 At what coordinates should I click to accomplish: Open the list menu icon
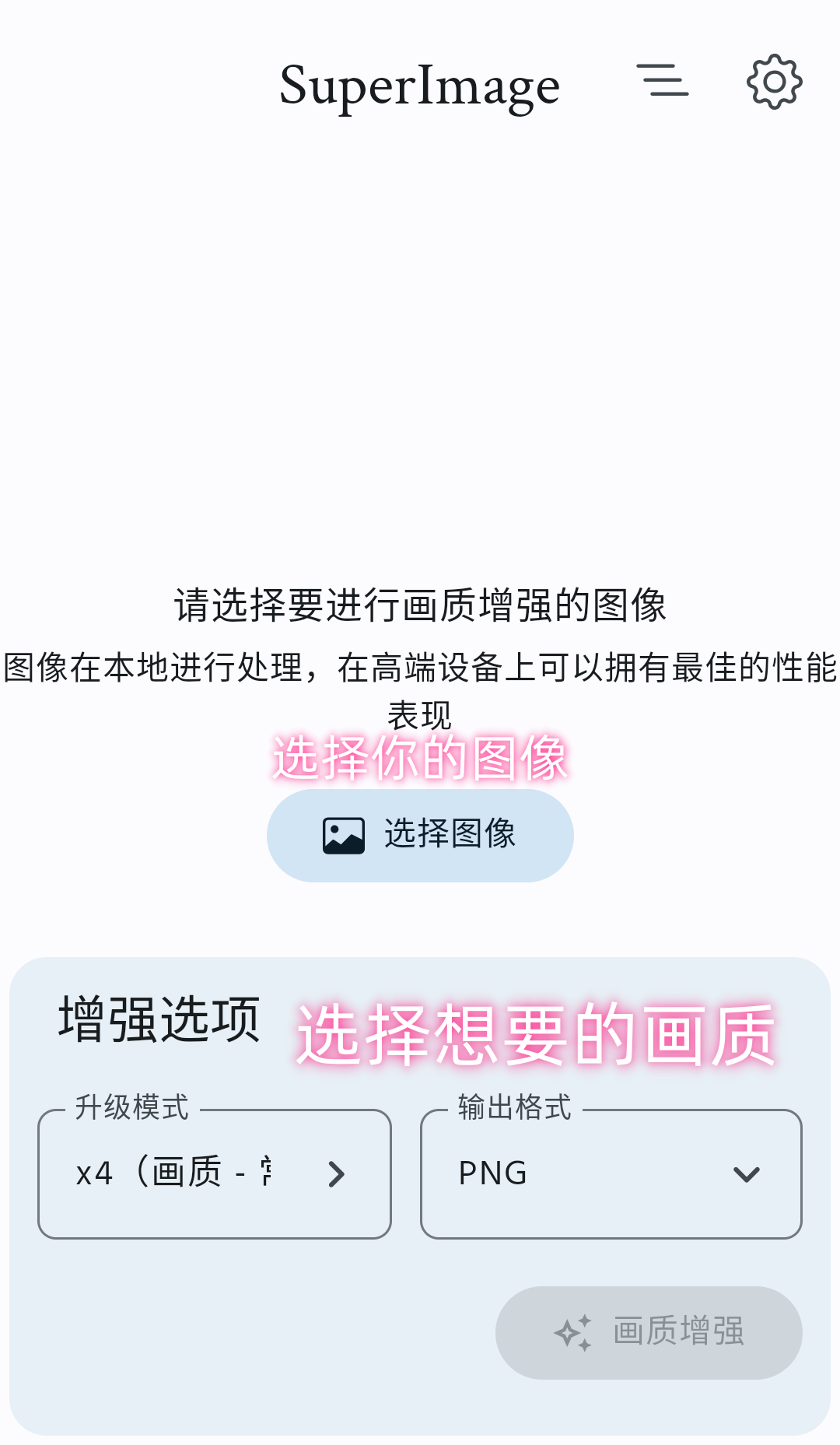point(663,81)
